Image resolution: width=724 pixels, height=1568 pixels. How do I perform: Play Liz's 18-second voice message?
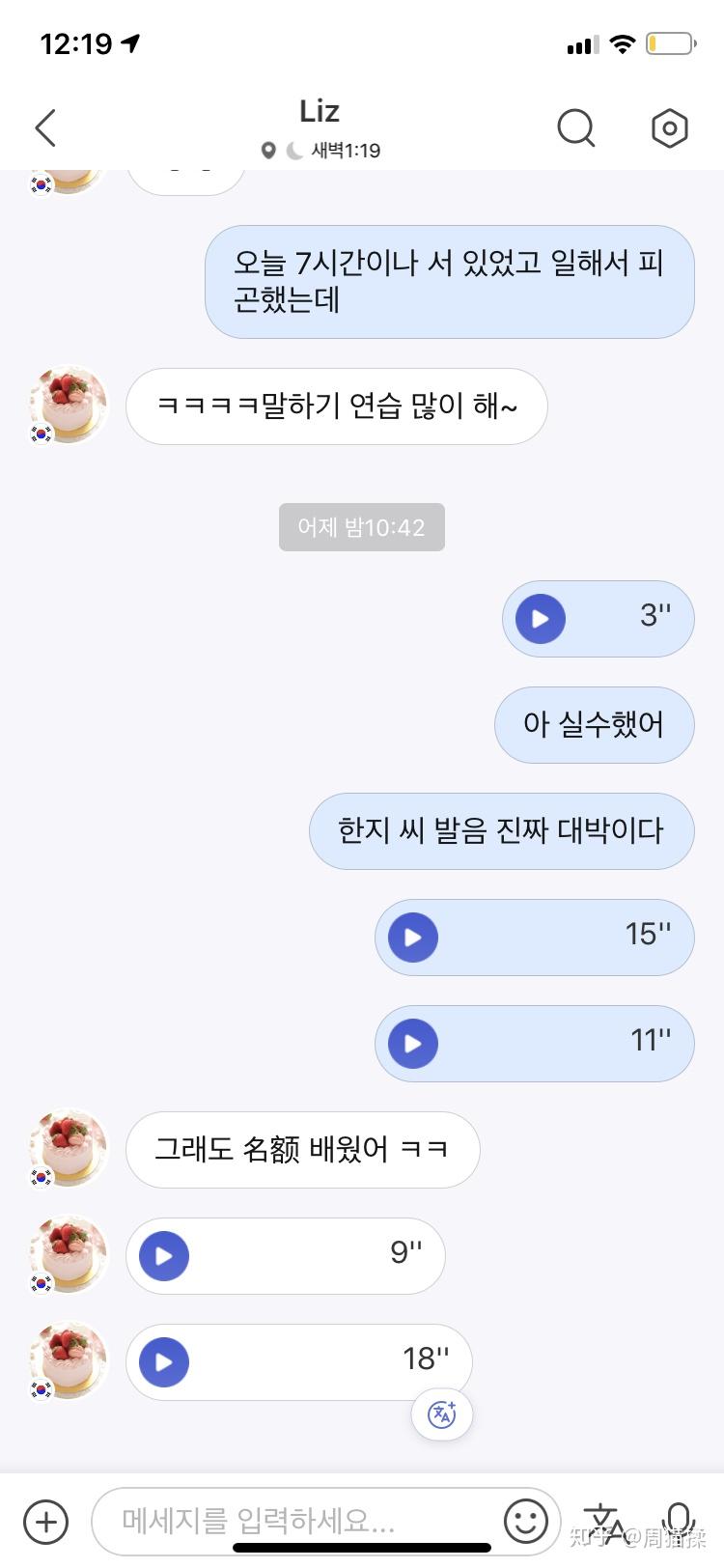point(164,1362)
